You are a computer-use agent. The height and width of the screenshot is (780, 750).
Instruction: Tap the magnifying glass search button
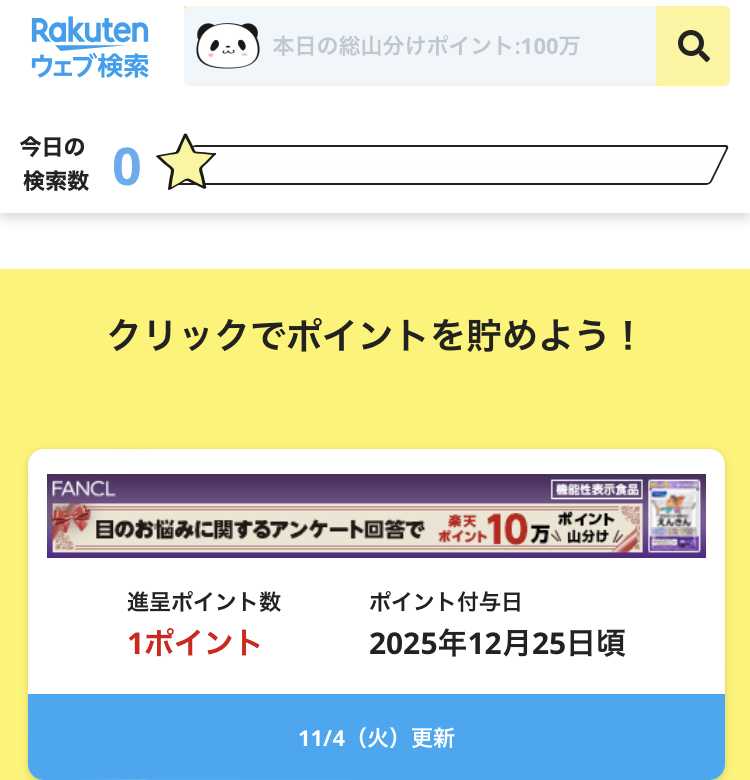693,46
